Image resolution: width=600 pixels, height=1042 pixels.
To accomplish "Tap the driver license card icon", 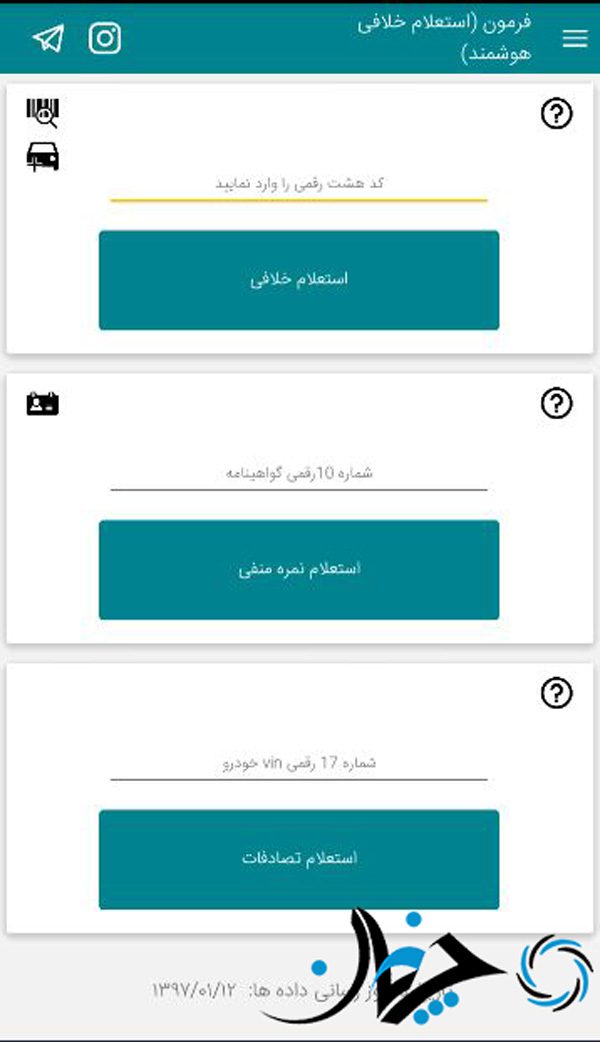I will 42,404.
